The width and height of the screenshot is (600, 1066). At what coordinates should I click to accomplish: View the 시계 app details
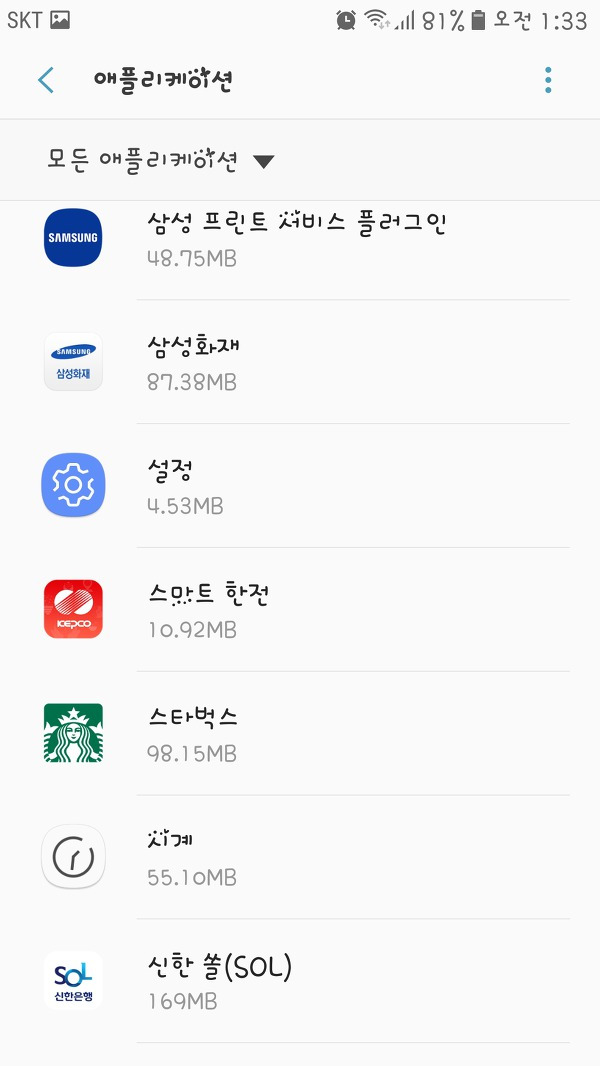click(300, 857)
